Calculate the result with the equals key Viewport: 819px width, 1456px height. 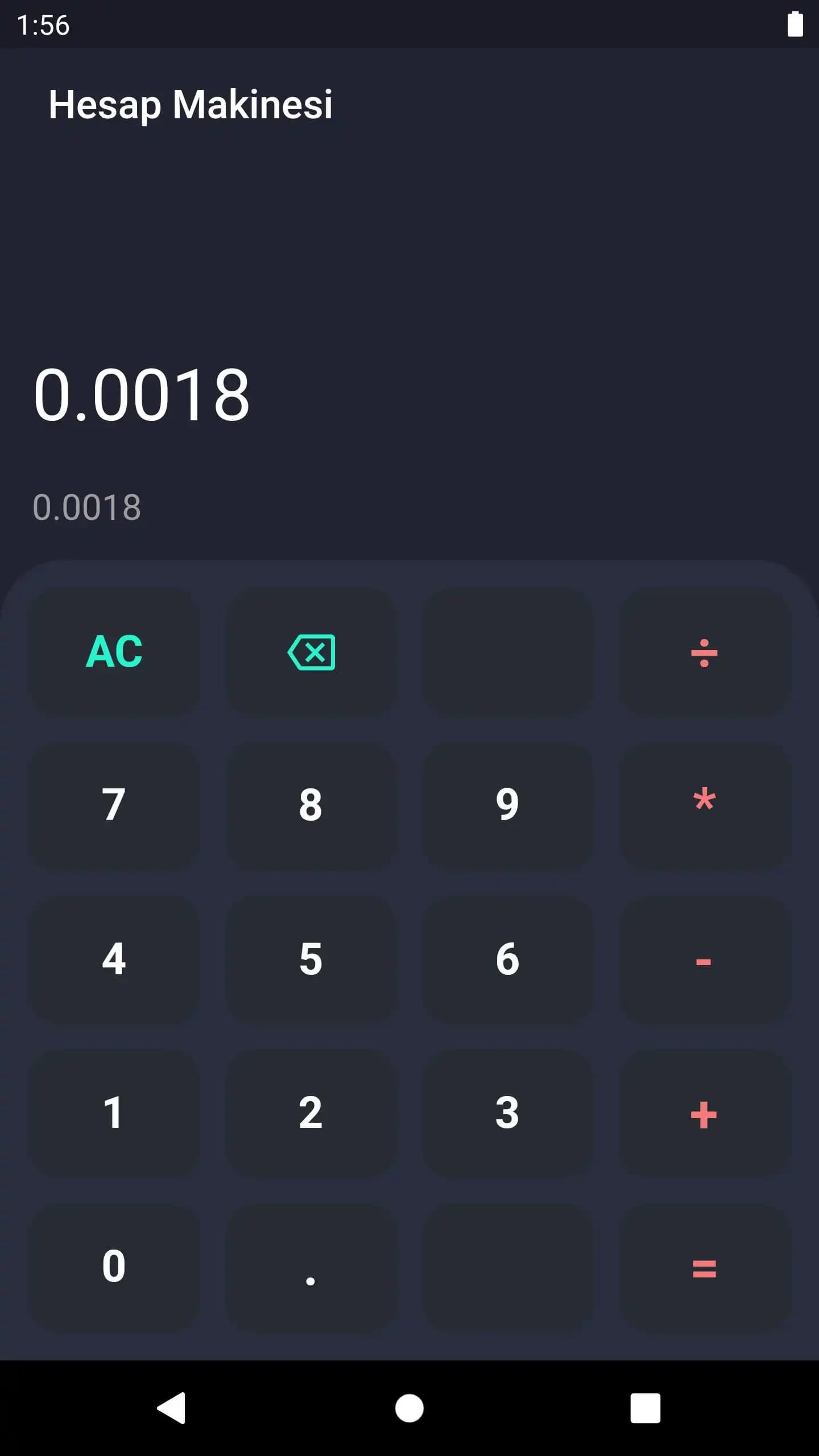point(704,1267)
